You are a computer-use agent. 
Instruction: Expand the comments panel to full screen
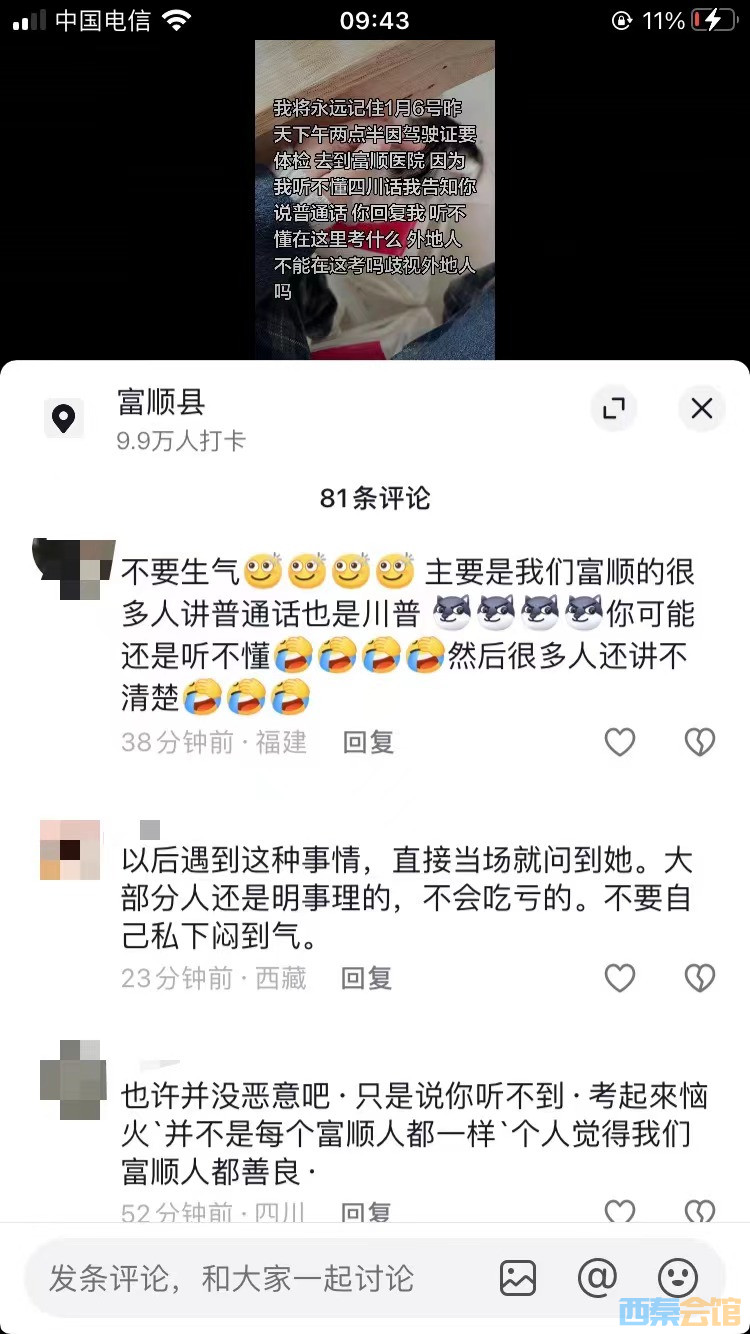coord(614,408)
